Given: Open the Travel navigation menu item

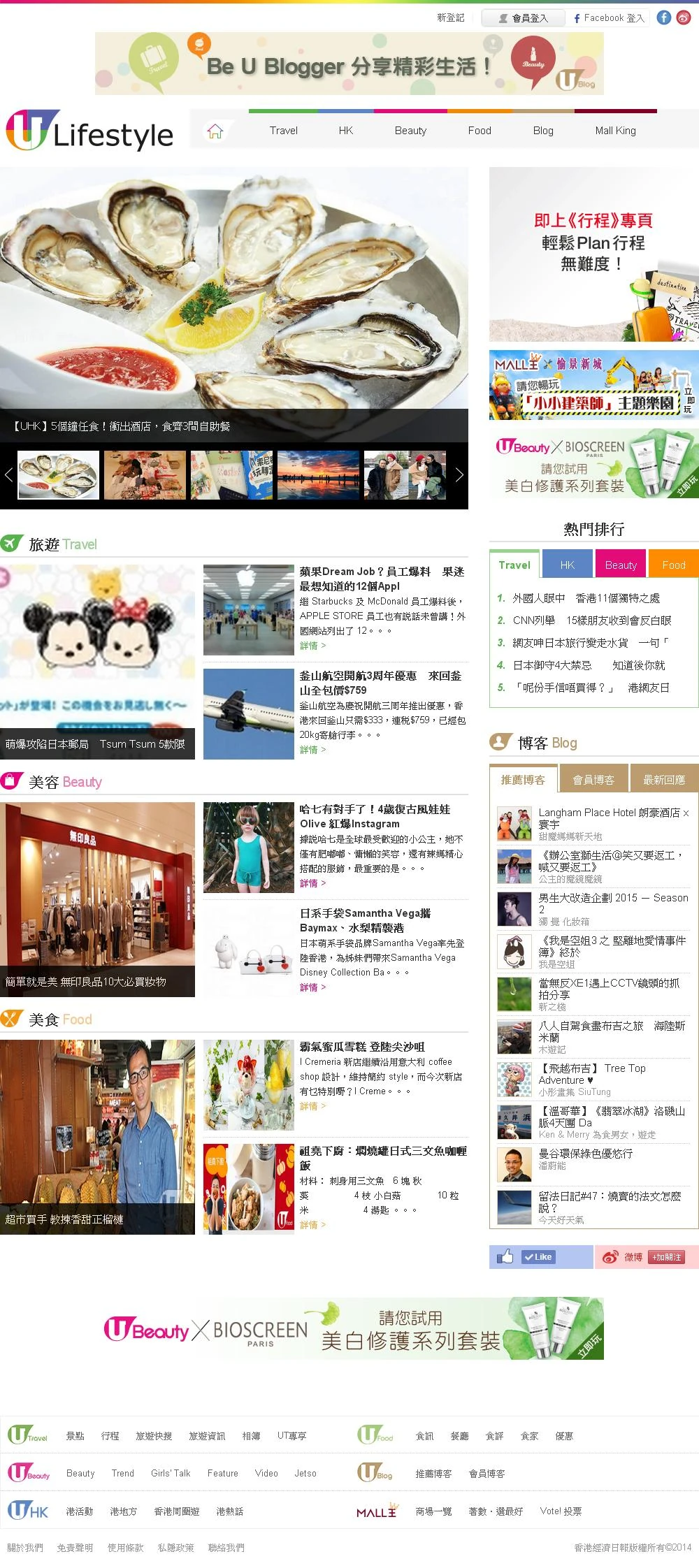Looking at the screenshot, I should coord(283,131).
